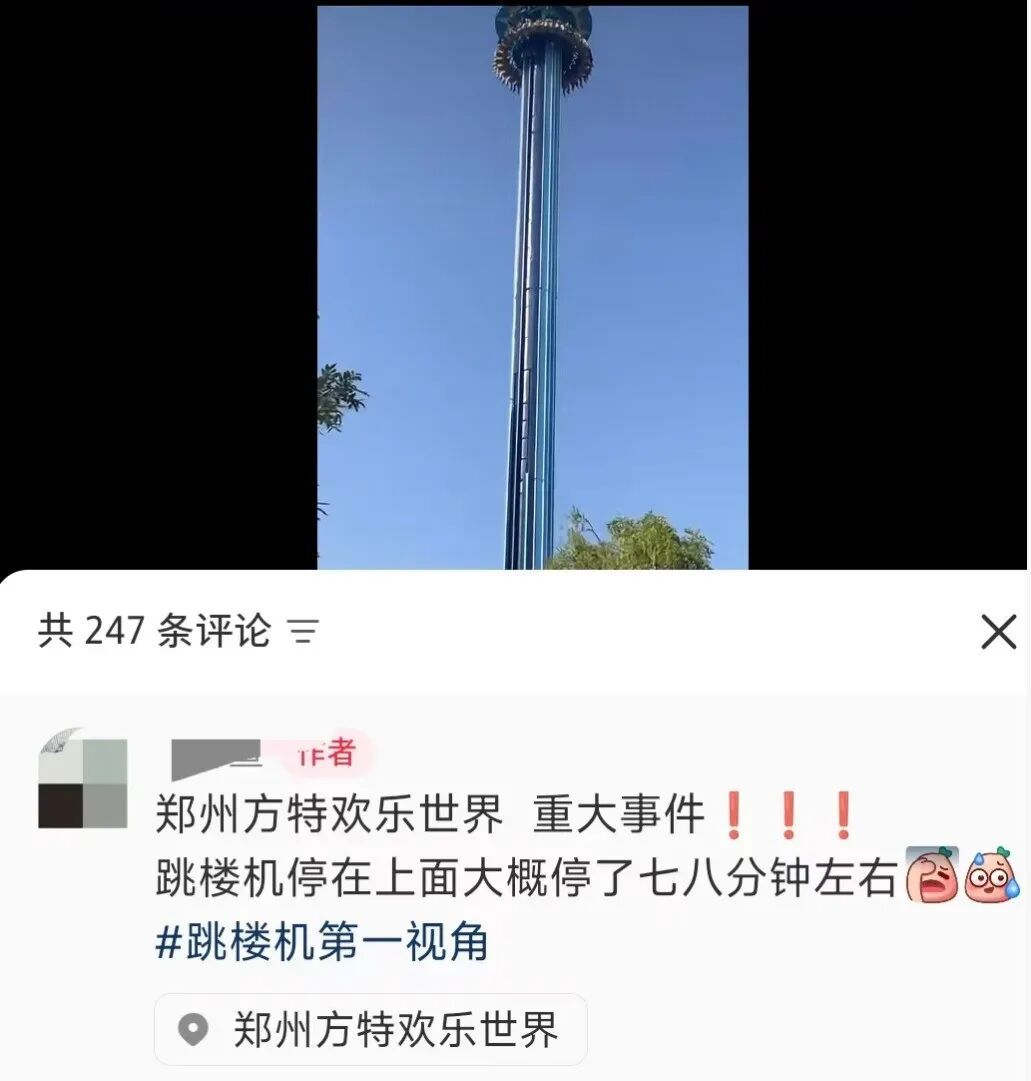The height and width of the screenshot is (1081, 1031).
Task: Open the #跳楼机第一视角 hashtag
Action: [x=322, y=942]
